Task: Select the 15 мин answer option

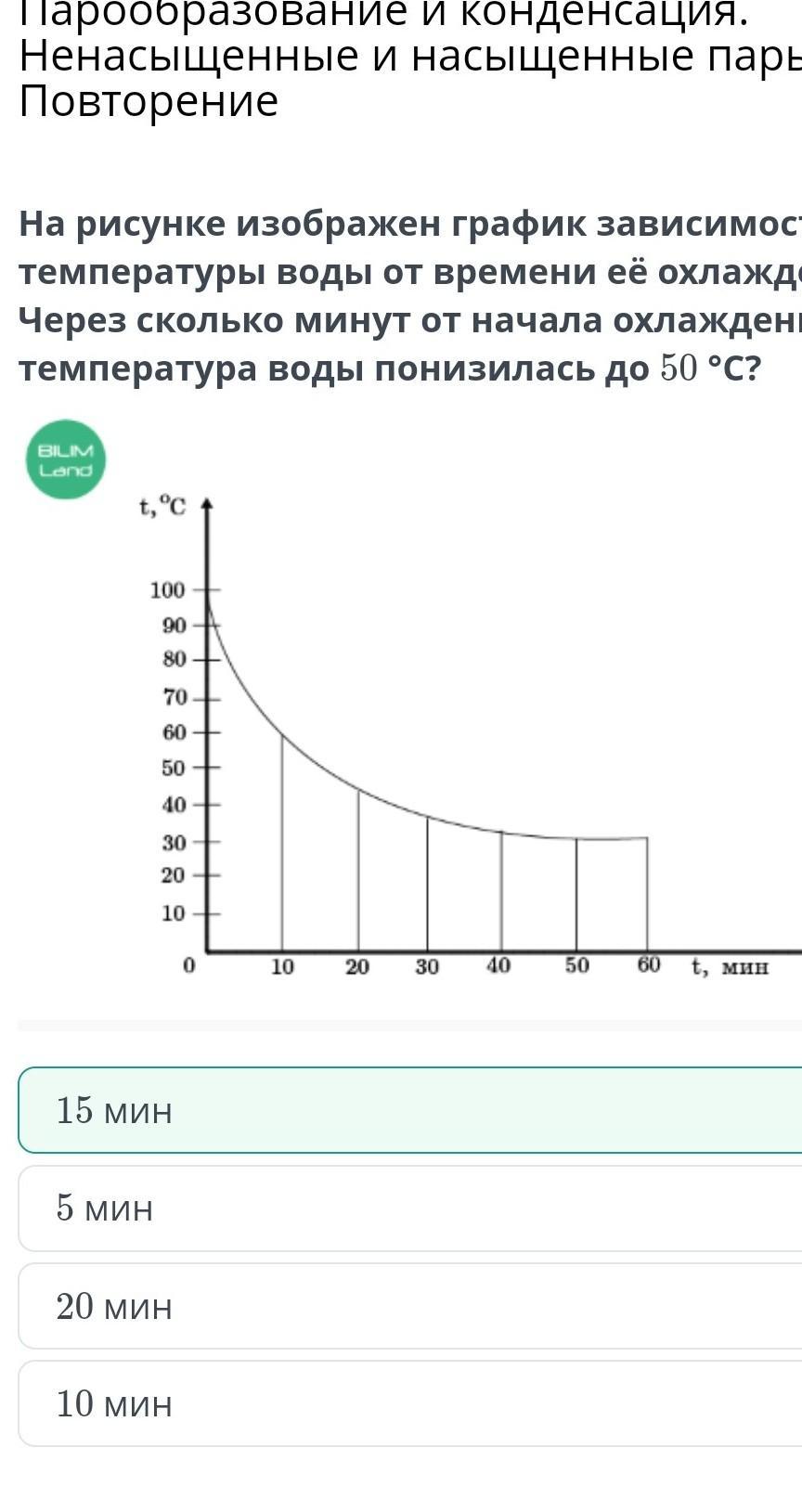Action: (x=408, y=1110)
